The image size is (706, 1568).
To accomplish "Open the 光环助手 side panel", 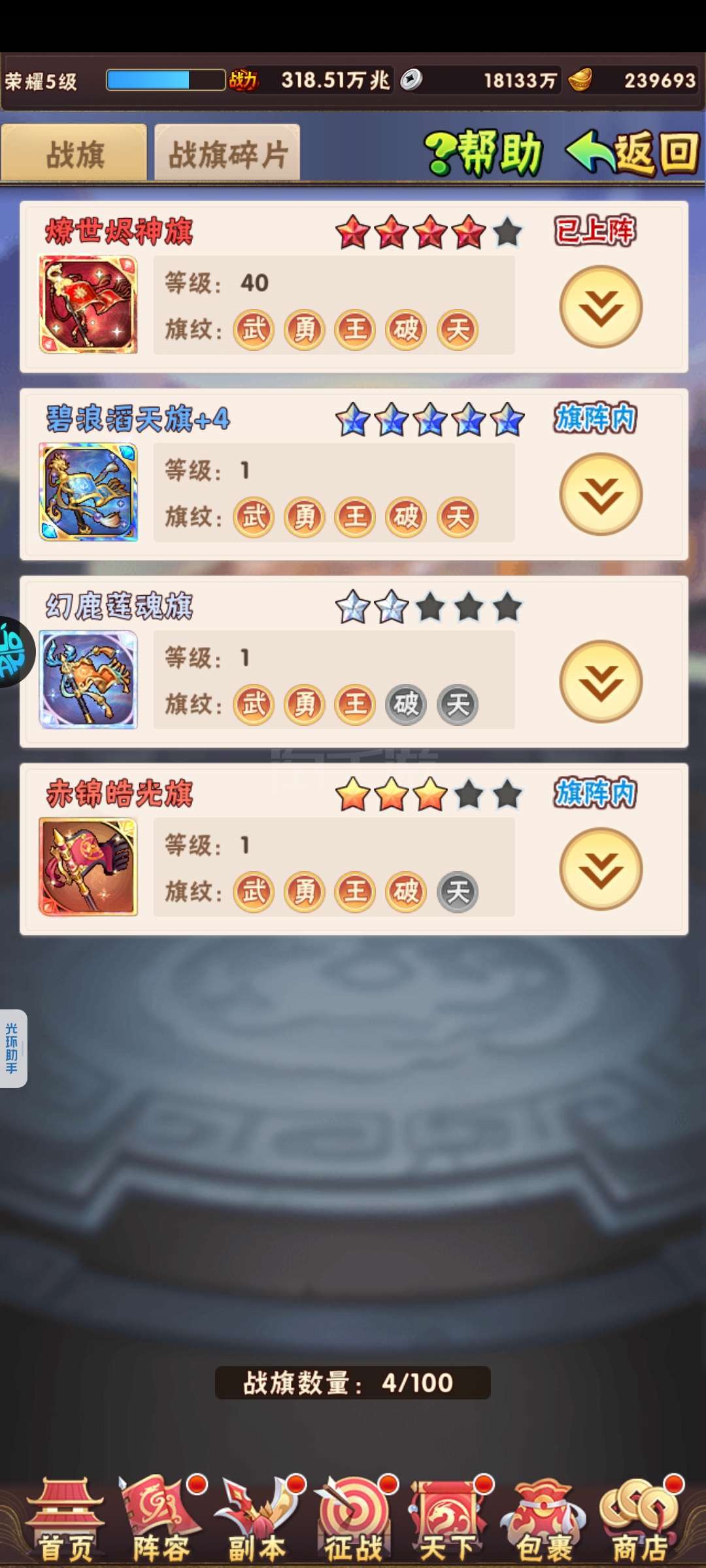I will click(x=12, y=1049).
